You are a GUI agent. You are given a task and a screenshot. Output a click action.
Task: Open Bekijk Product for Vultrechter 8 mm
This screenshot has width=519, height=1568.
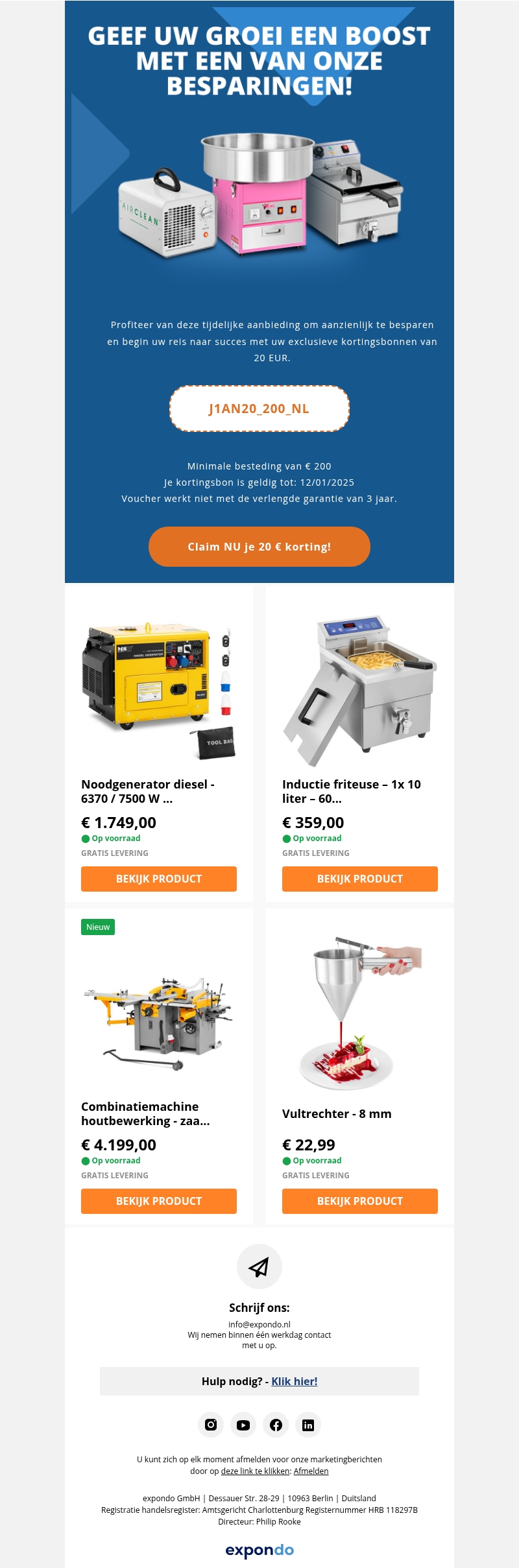[359, 1201]
